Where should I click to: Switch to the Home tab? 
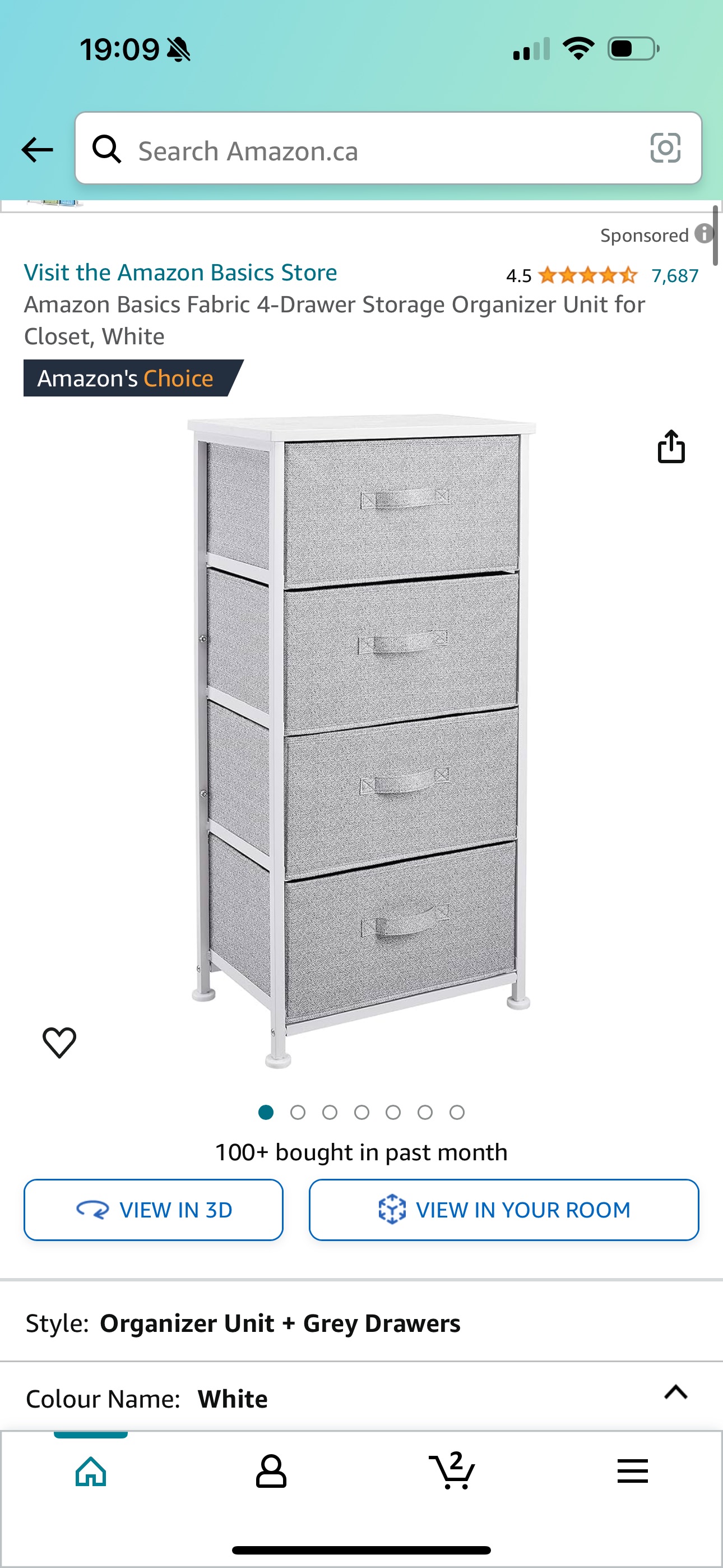click(x=91, y=1472)
